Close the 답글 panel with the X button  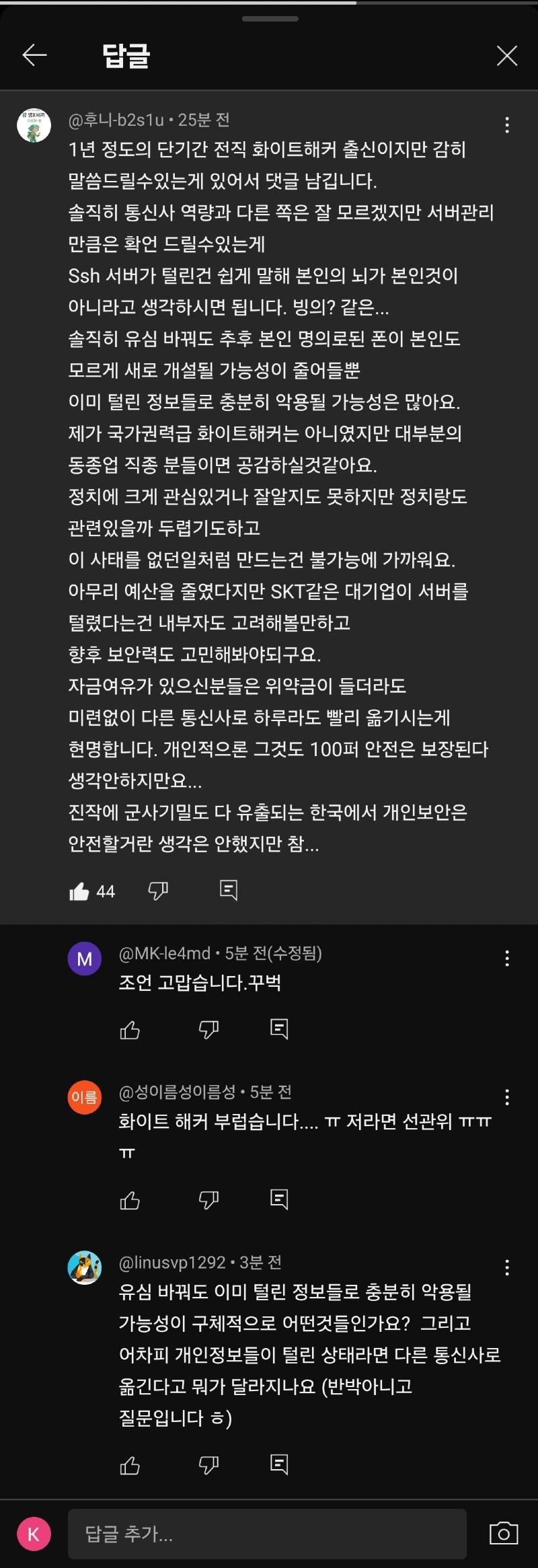pyautogui.click(x=506, y=56)
